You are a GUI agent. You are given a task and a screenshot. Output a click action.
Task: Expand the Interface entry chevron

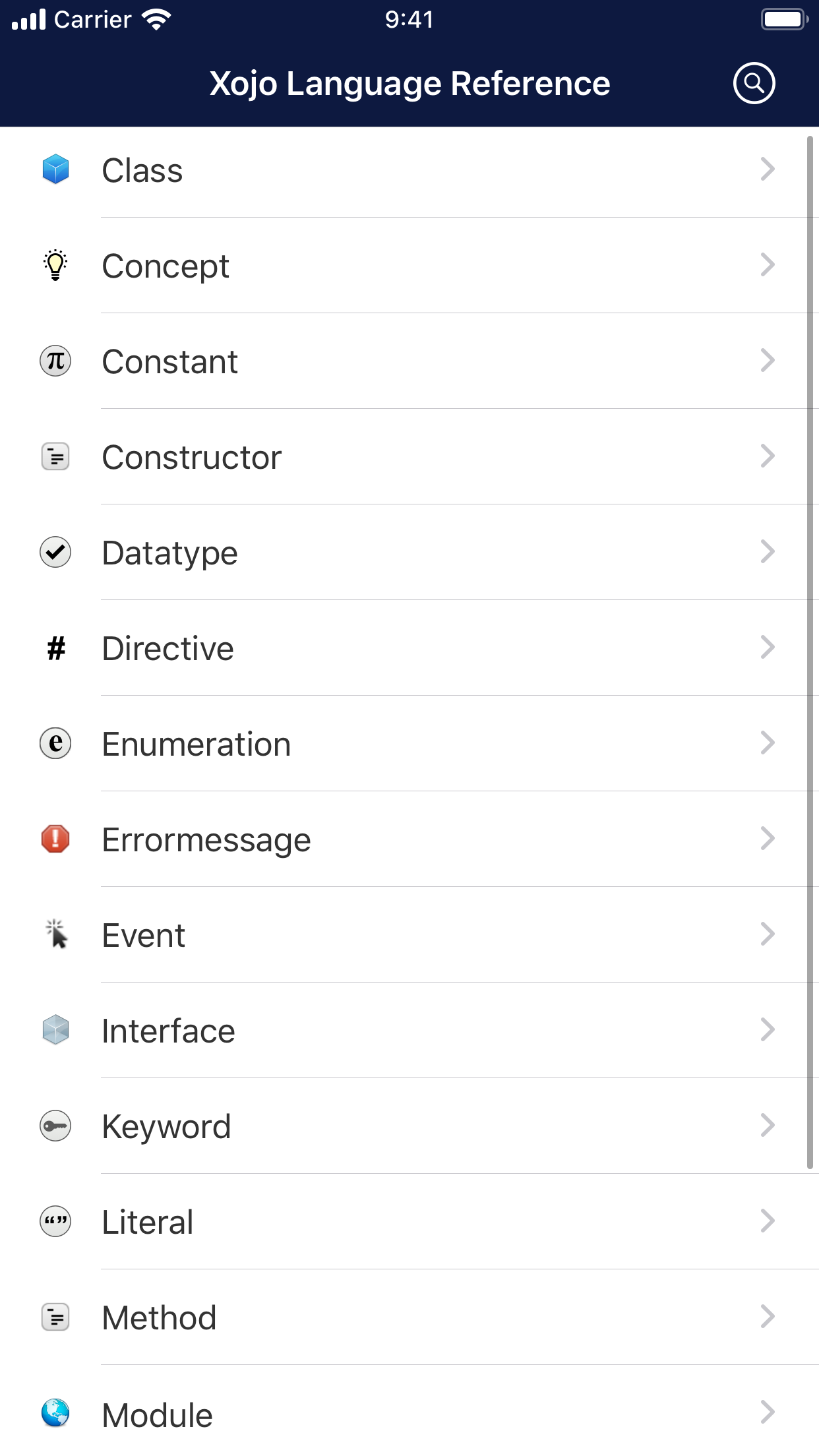point(767,1030)
